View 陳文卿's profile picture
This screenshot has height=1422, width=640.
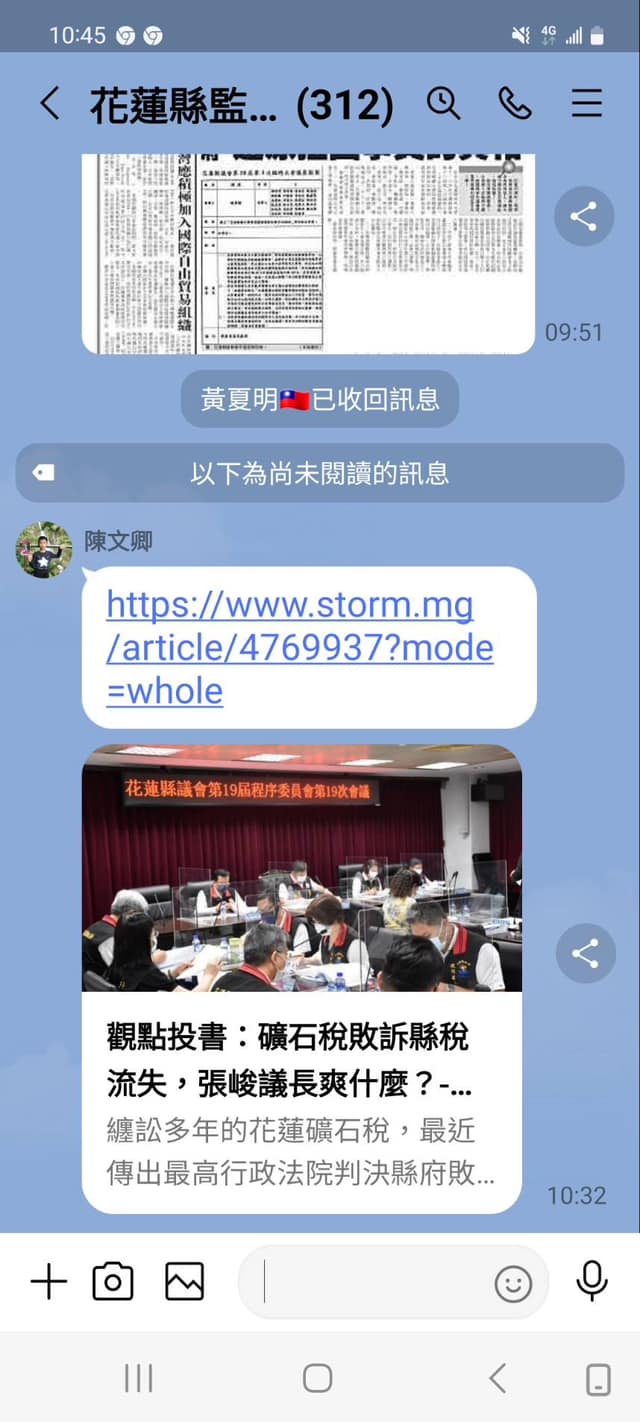44,549
